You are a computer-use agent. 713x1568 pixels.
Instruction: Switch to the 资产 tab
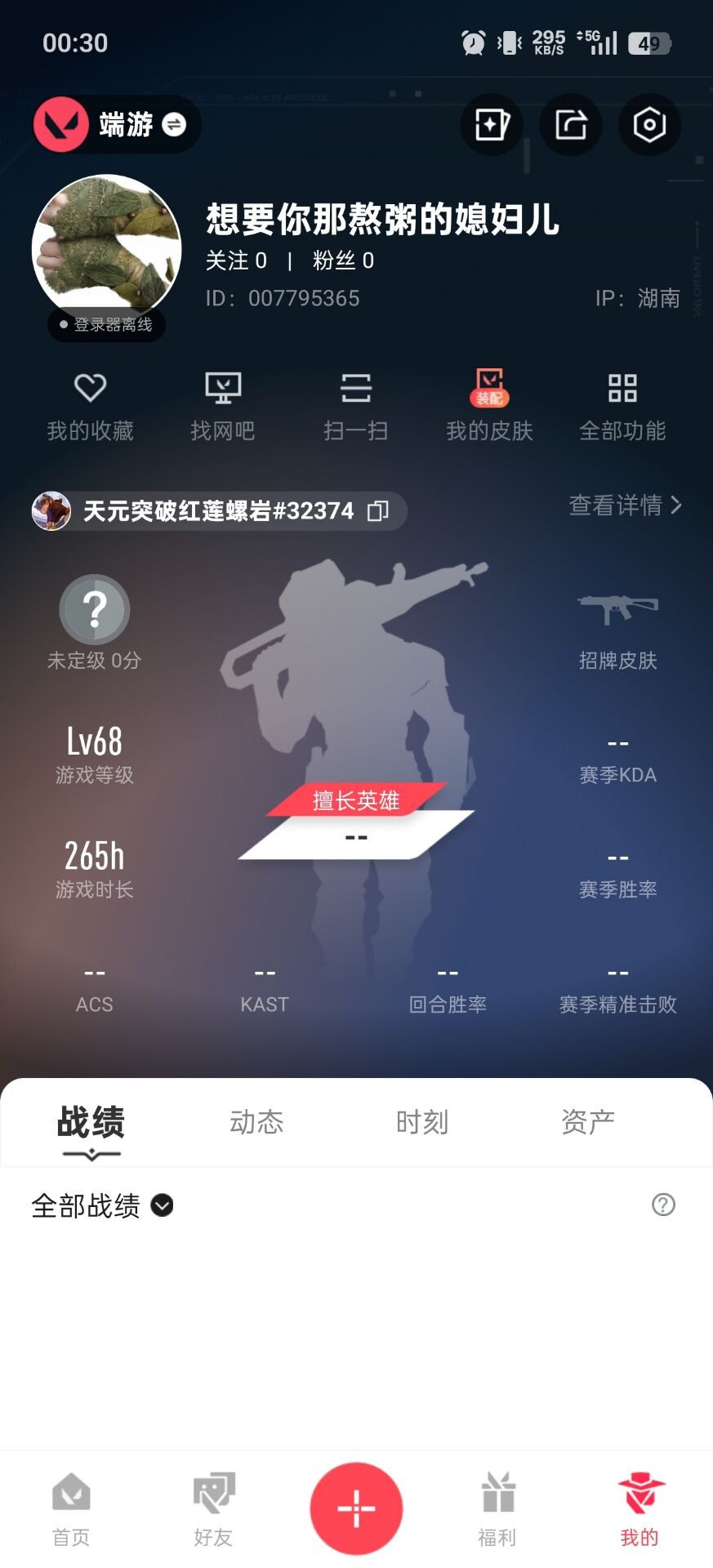[x=587, y=1122]
